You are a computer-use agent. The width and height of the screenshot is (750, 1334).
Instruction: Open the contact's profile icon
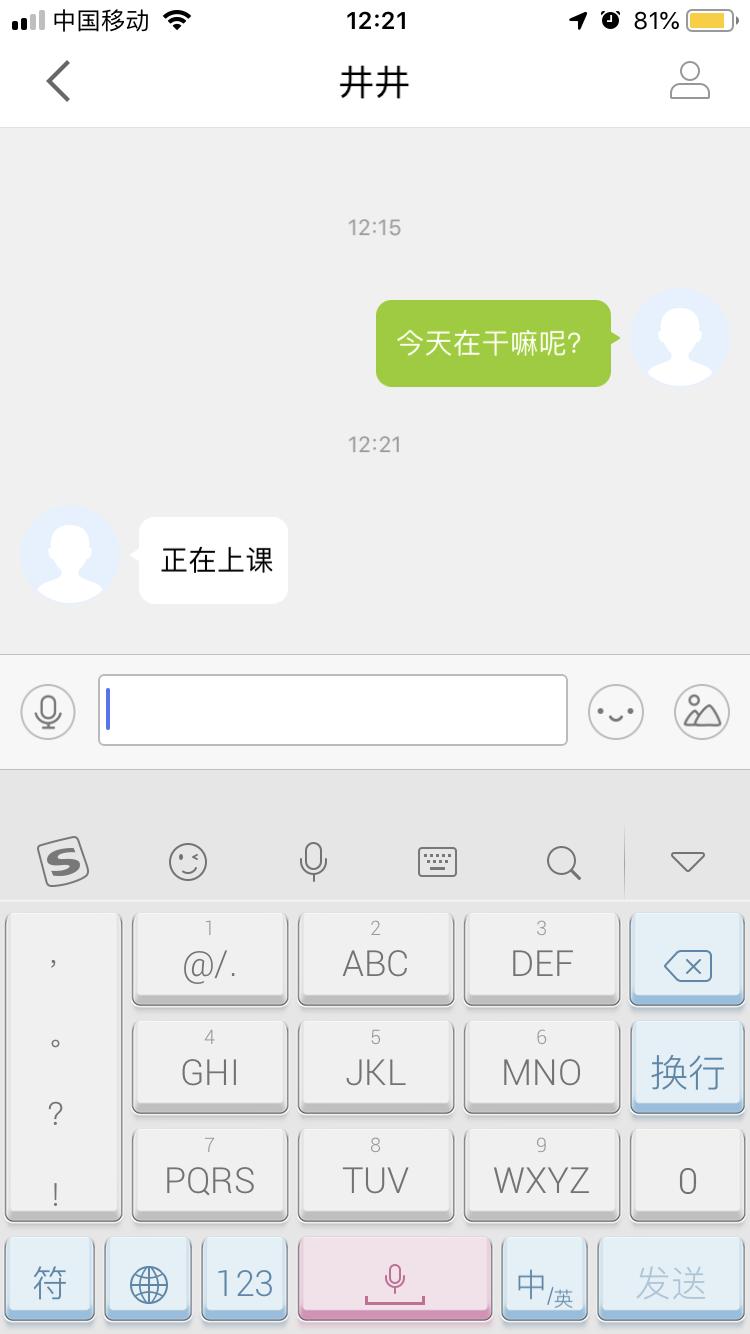(x=688, y=83)
